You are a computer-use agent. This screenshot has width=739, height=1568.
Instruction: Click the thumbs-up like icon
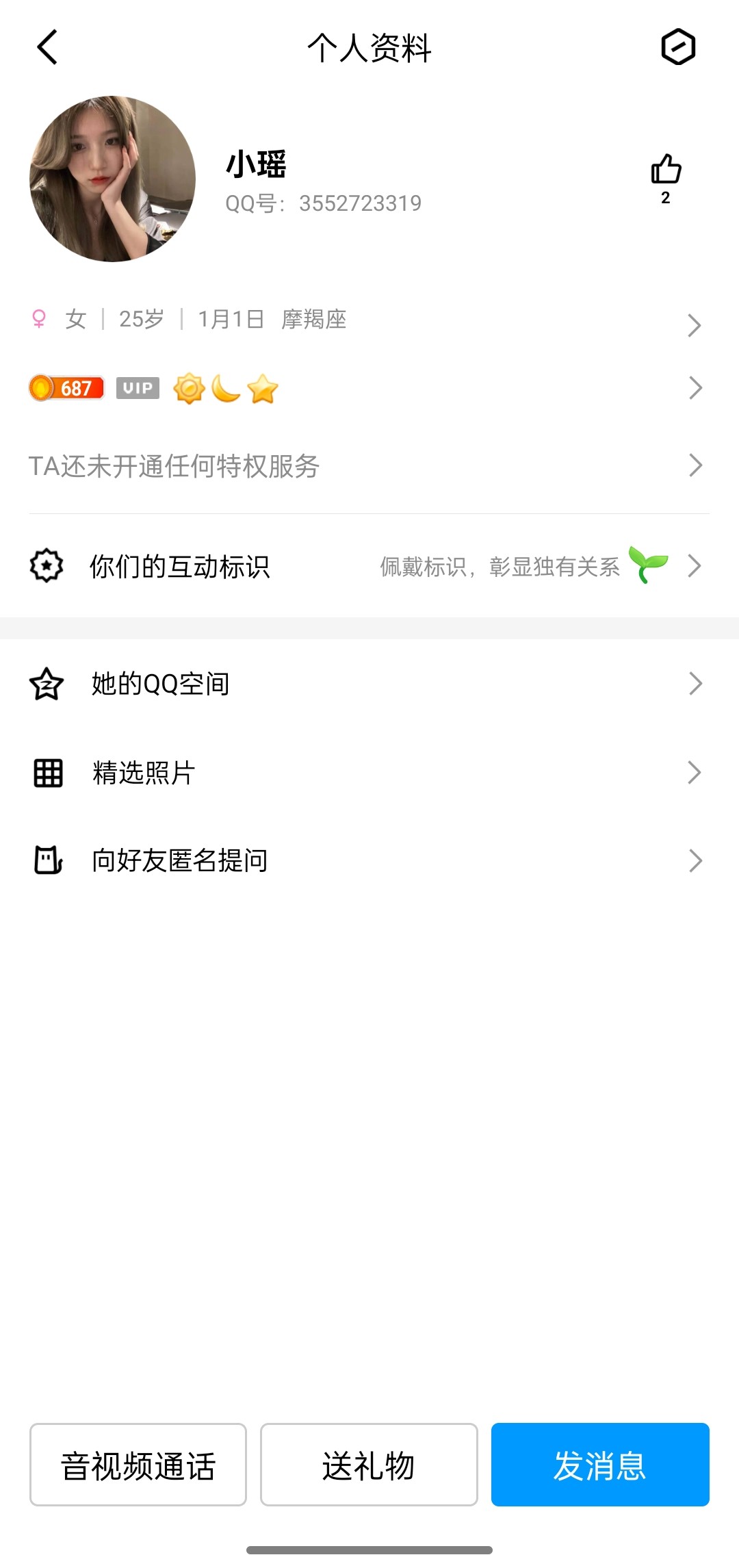664,169
